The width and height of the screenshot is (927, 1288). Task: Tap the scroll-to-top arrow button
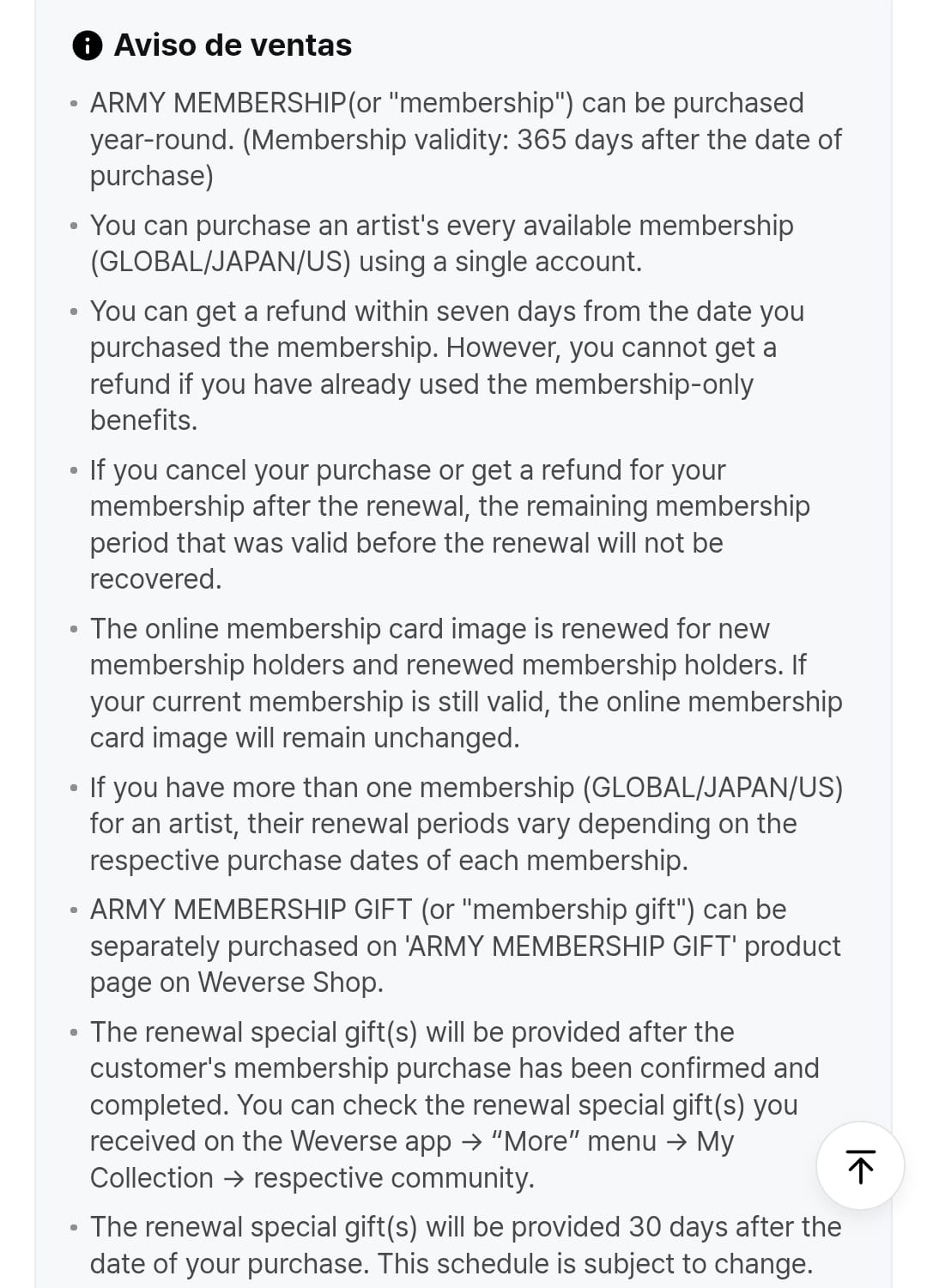(x=860, y=1166)
